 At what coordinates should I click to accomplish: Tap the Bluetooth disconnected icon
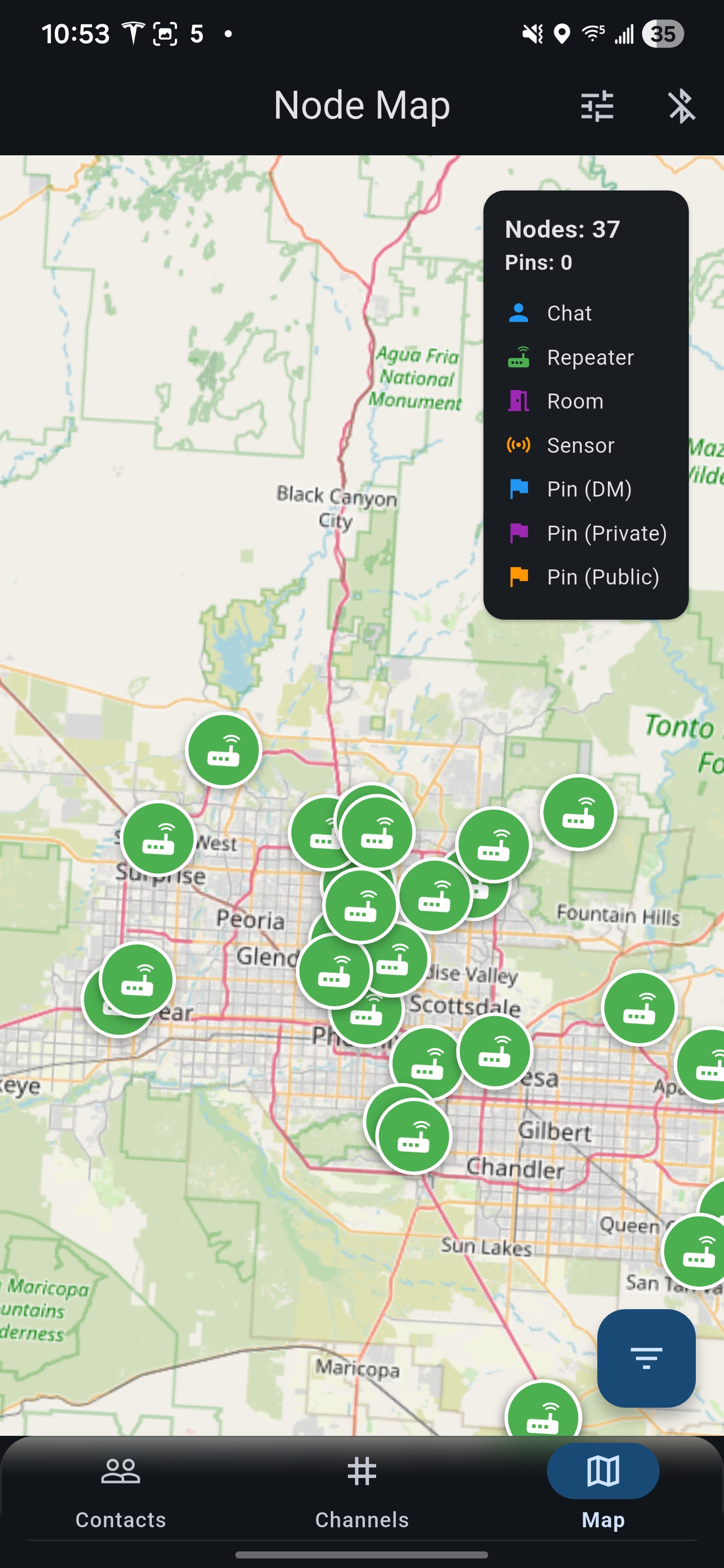point(681,106)
